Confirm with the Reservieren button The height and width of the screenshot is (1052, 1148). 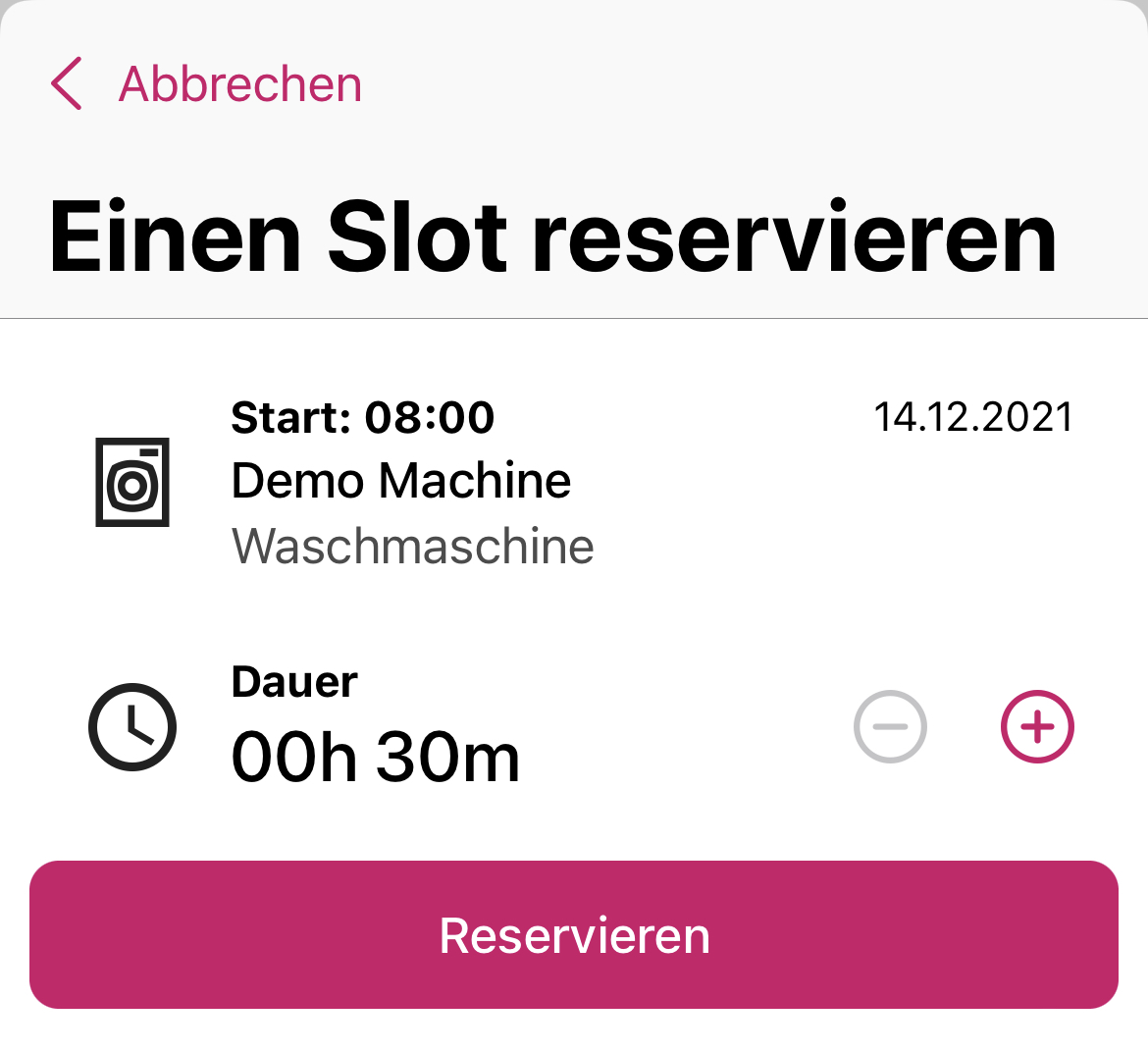point(574,934)
